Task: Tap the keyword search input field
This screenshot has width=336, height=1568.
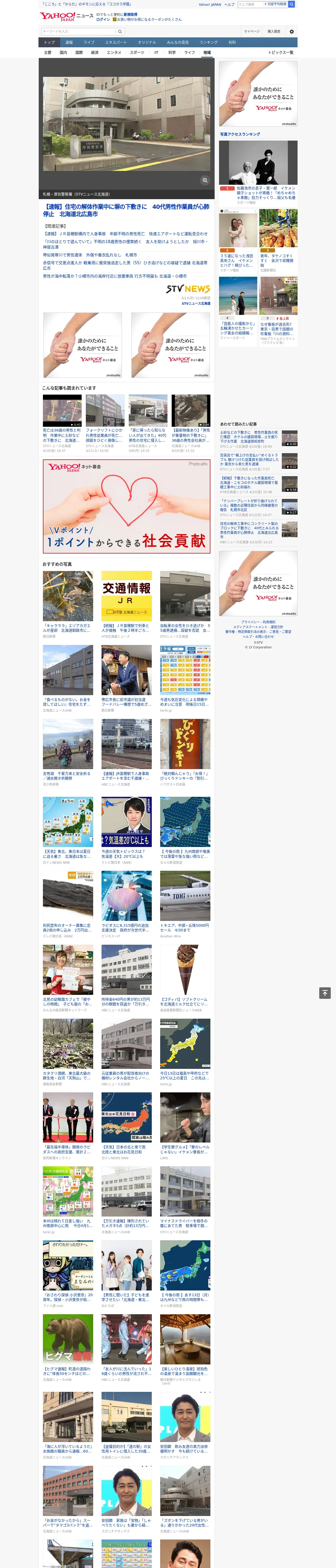Action: pos(79,31)
